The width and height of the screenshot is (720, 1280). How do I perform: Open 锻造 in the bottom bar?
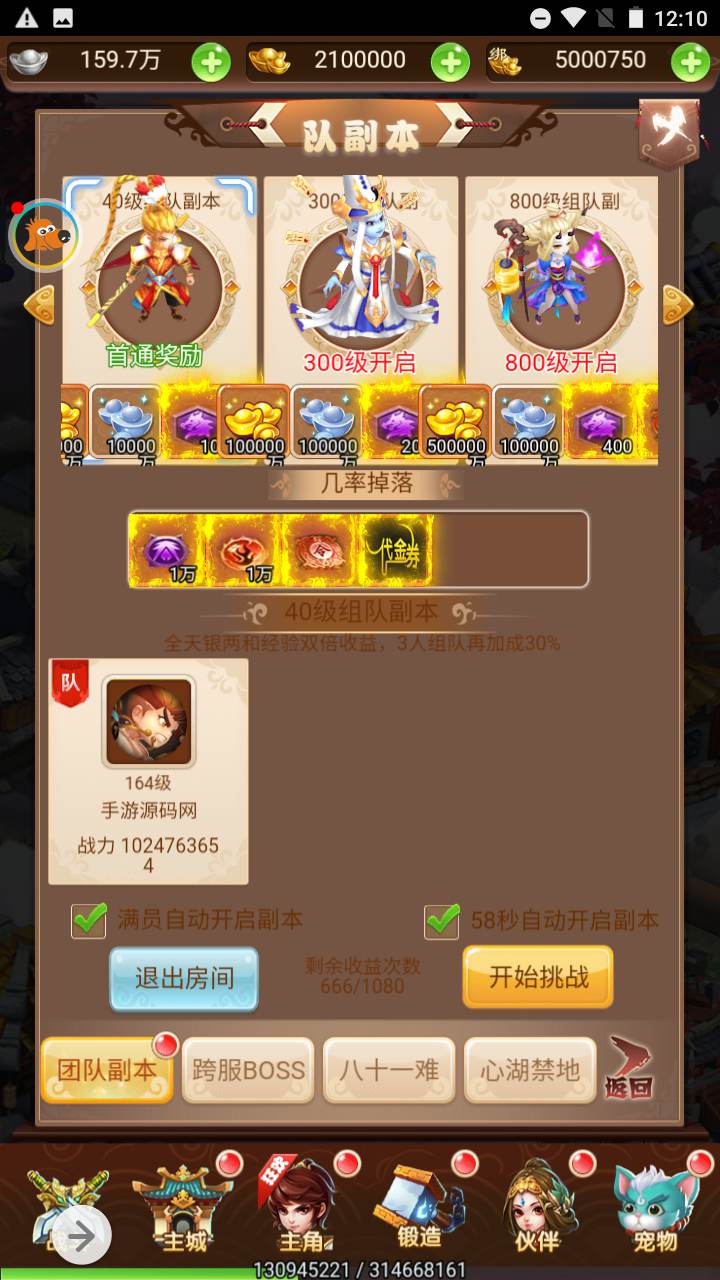click(x=420, y=1212)
